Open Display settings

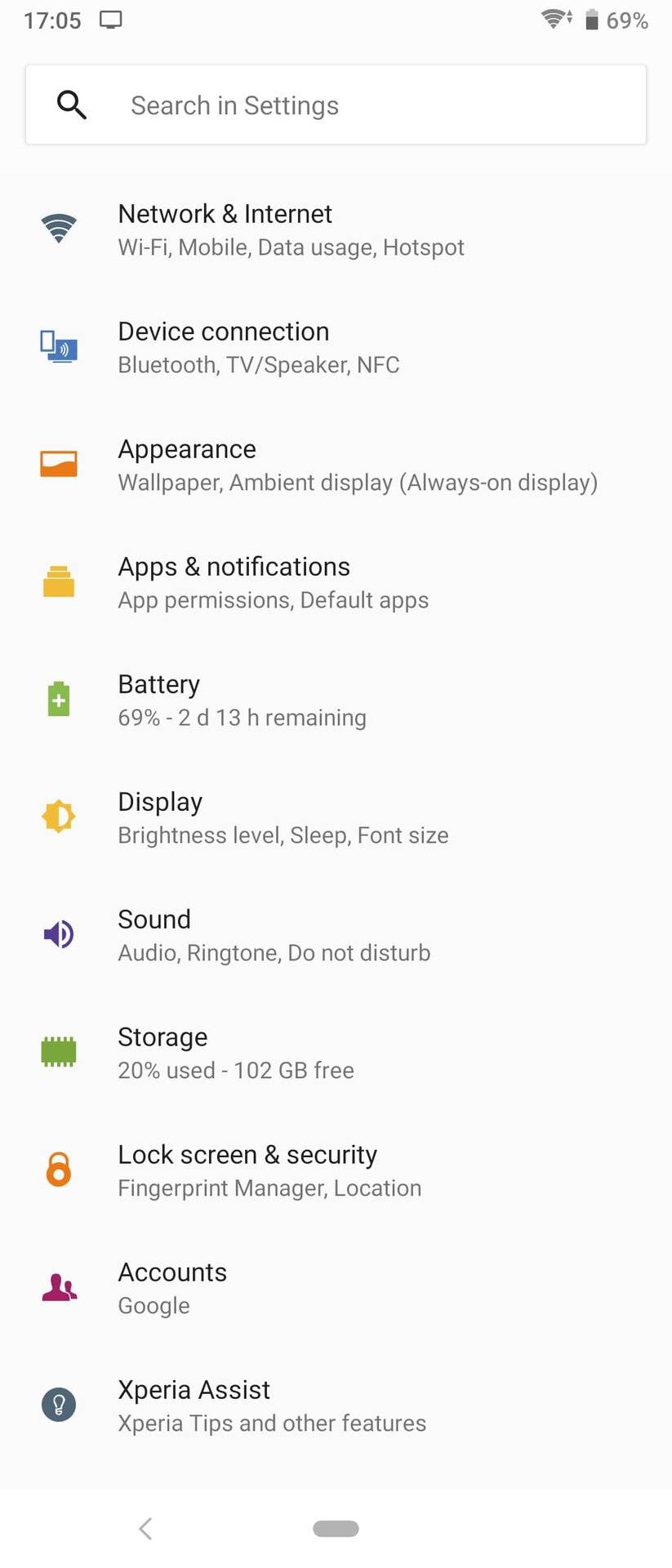[283, 817]
